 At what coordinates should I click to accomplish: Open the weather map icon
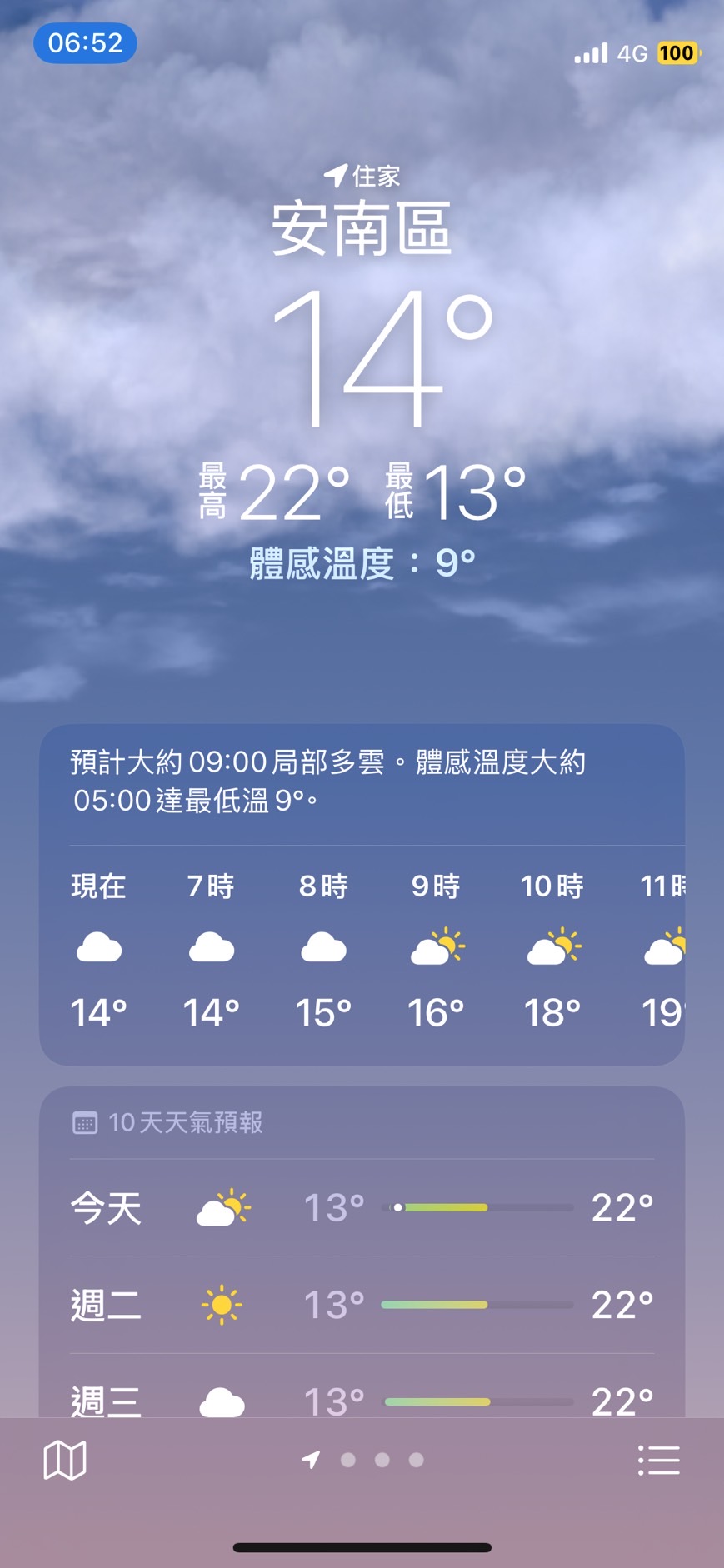(x=65, y=1460)
